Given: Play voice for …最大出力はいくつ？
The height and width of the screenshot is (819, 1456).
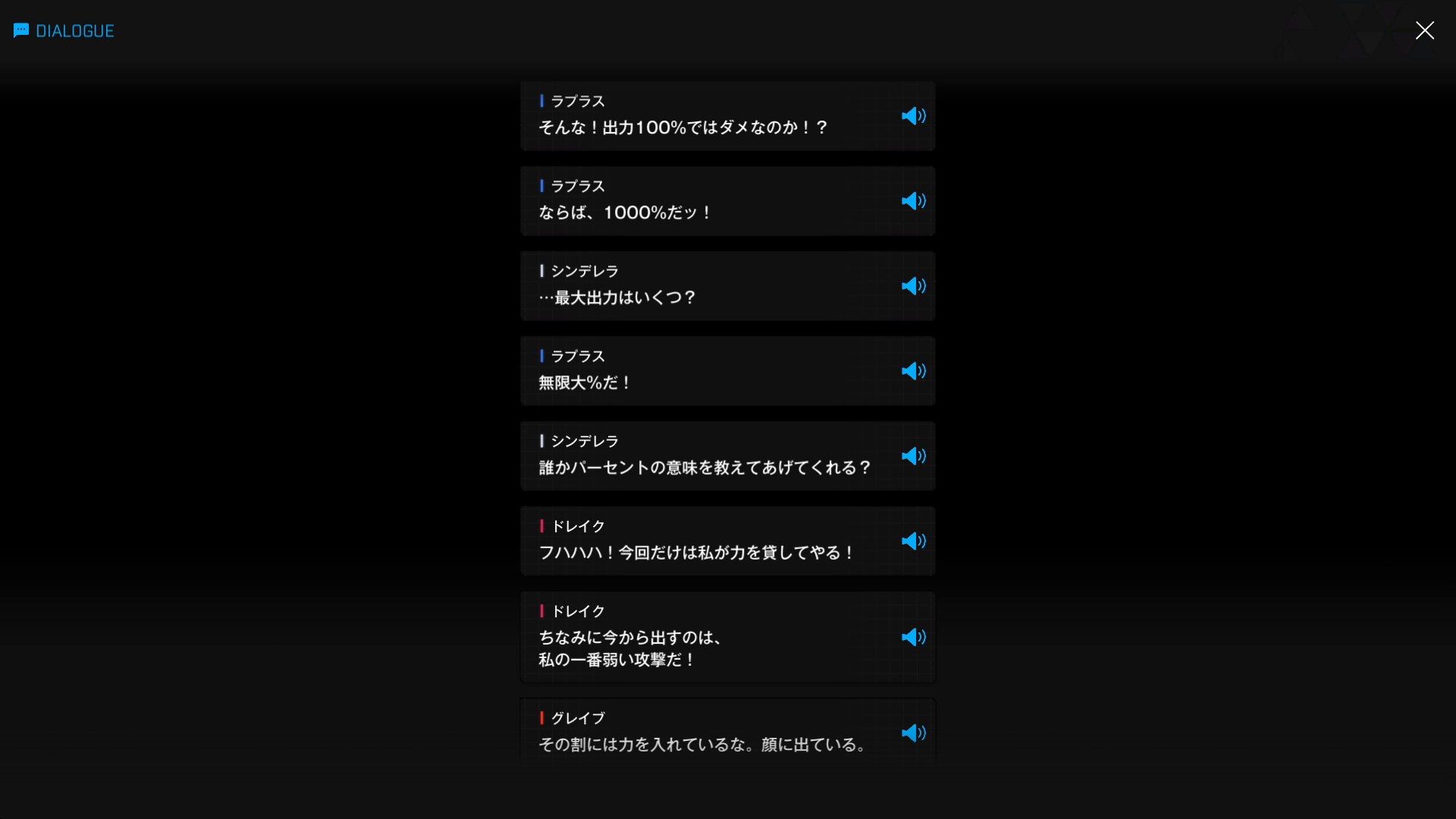Looking at the screenshot, I should (913, 286).
